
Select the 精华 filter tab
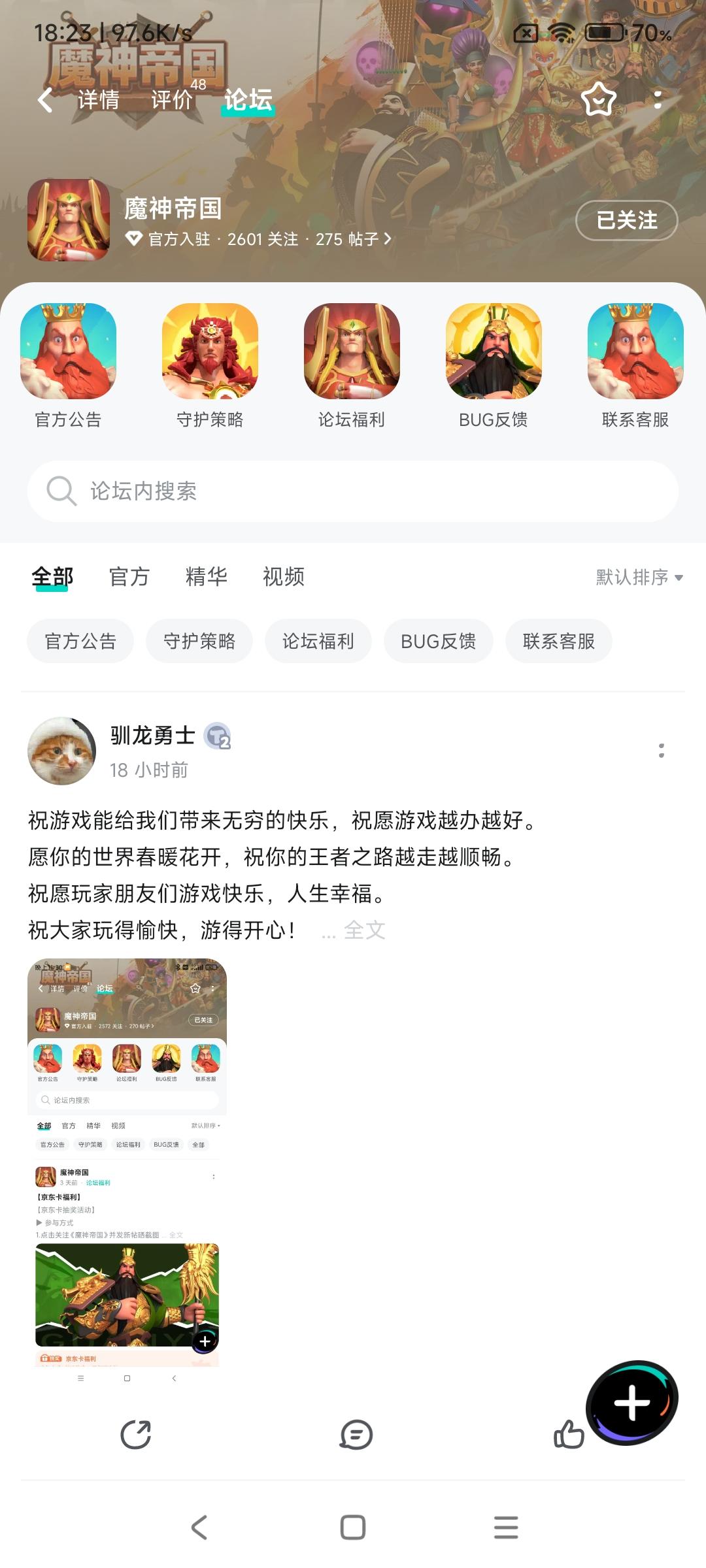[x=207, y=578]
